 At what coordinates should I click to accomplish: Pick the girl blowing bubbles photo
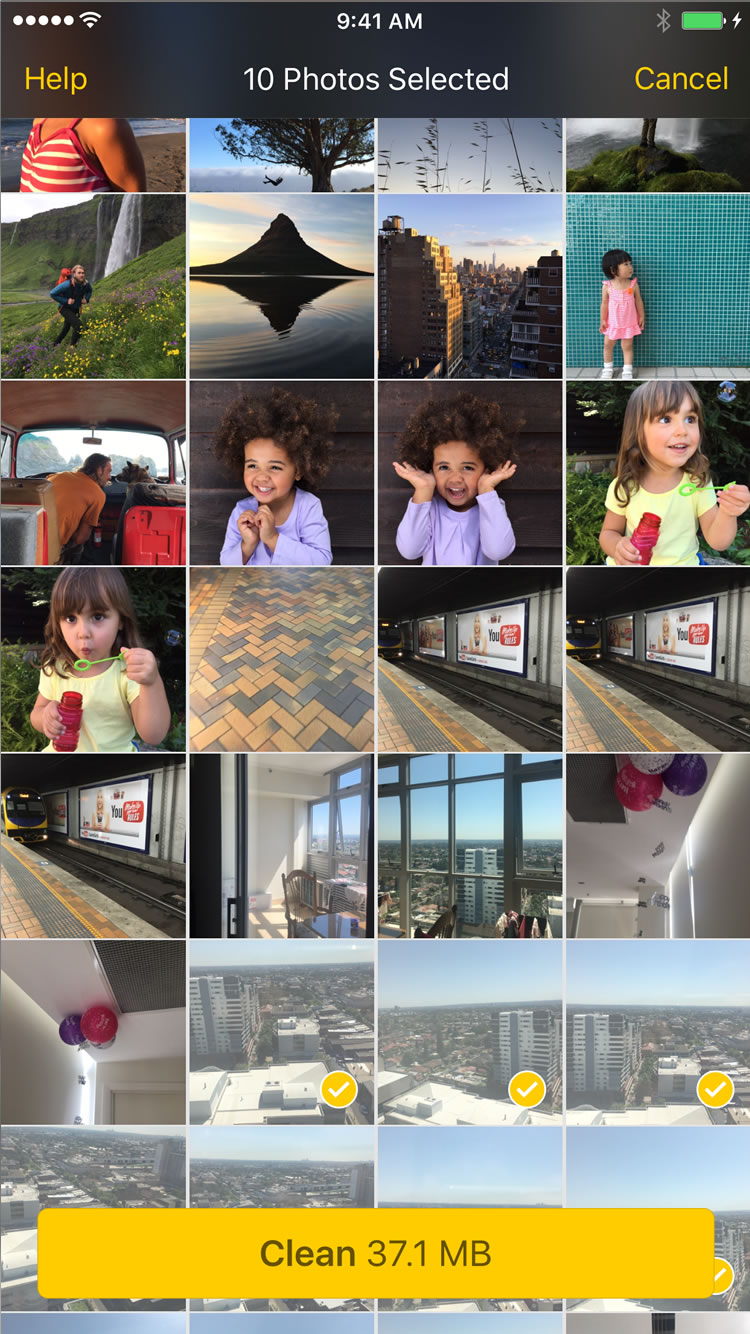(93, 660)
